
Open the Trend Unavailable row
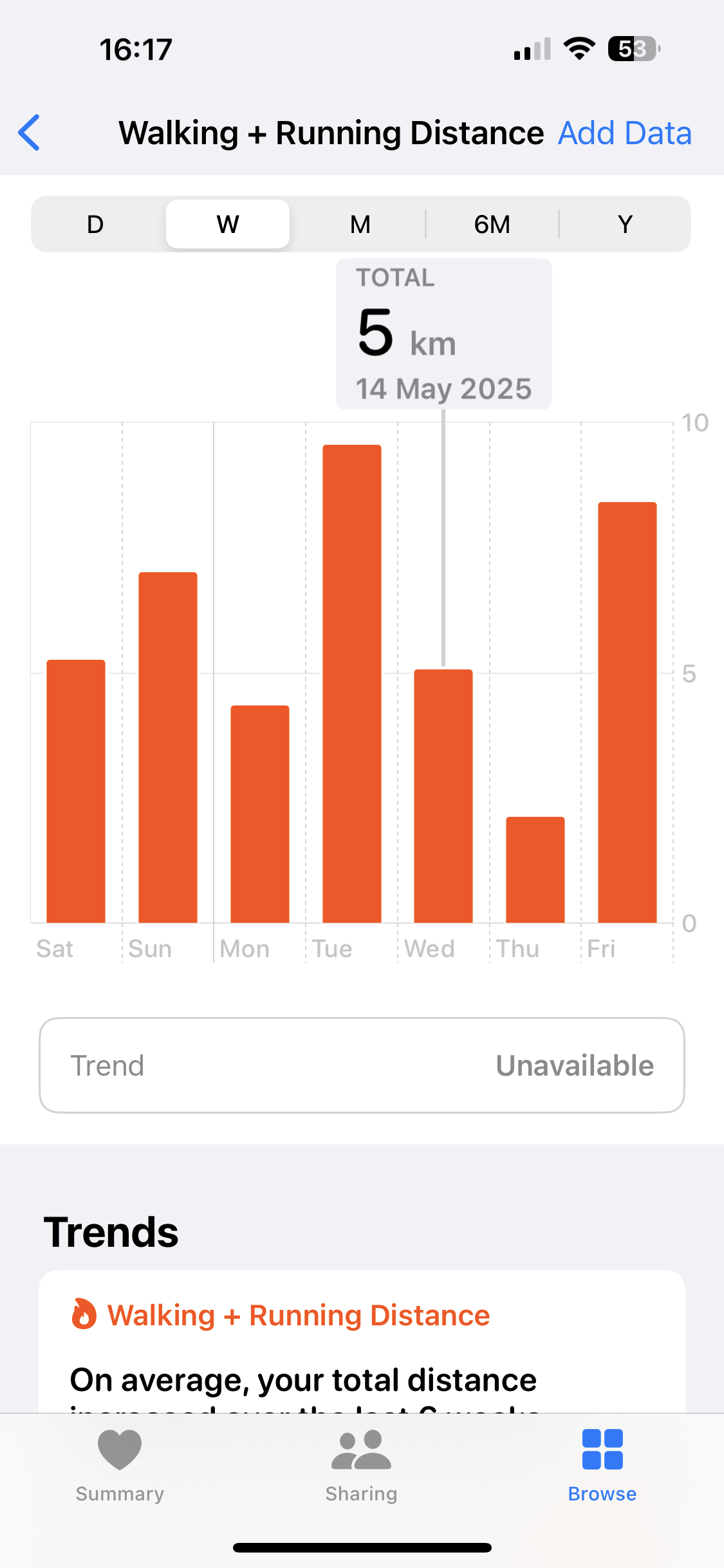[362, 1065]
